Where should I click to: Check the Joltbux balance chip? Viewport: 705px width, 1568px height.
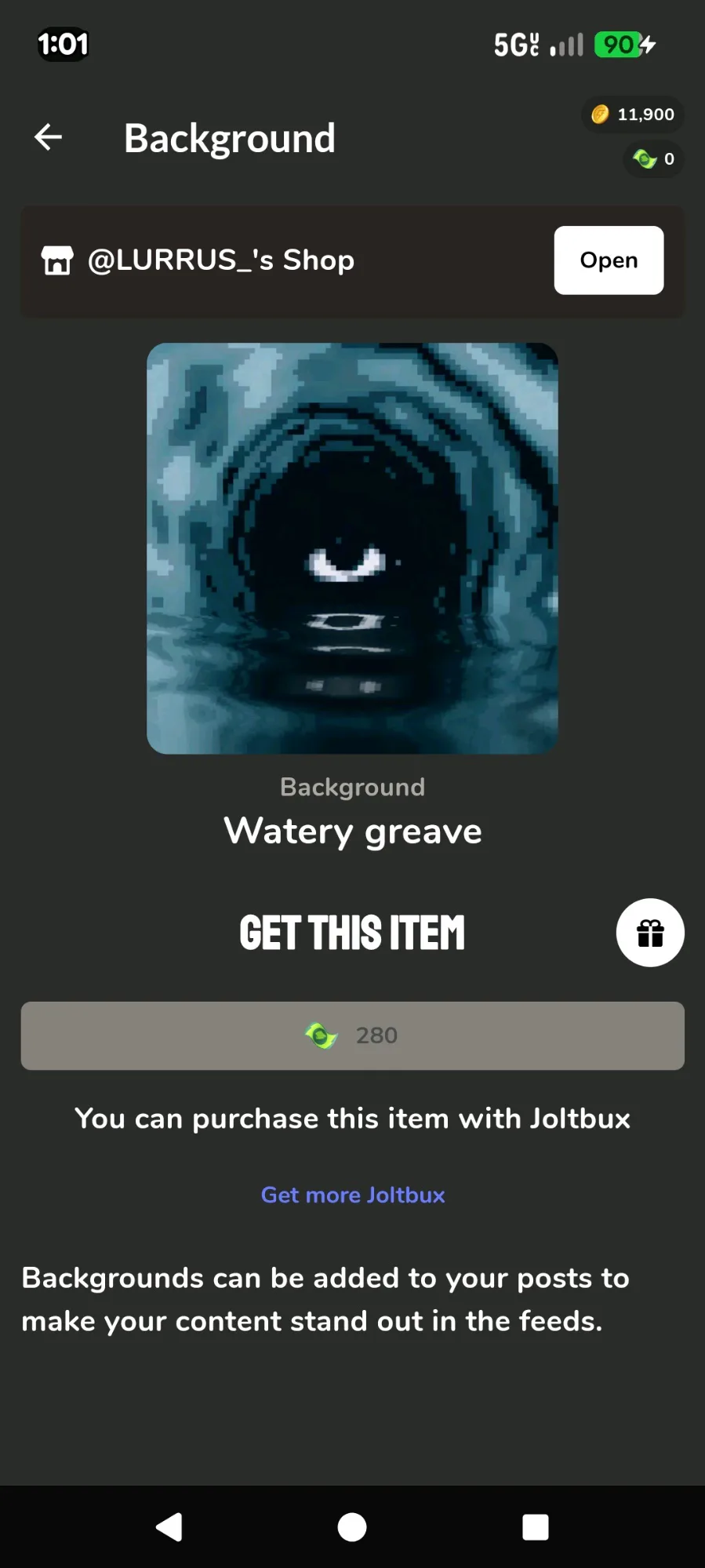click(x=653, y=159)
